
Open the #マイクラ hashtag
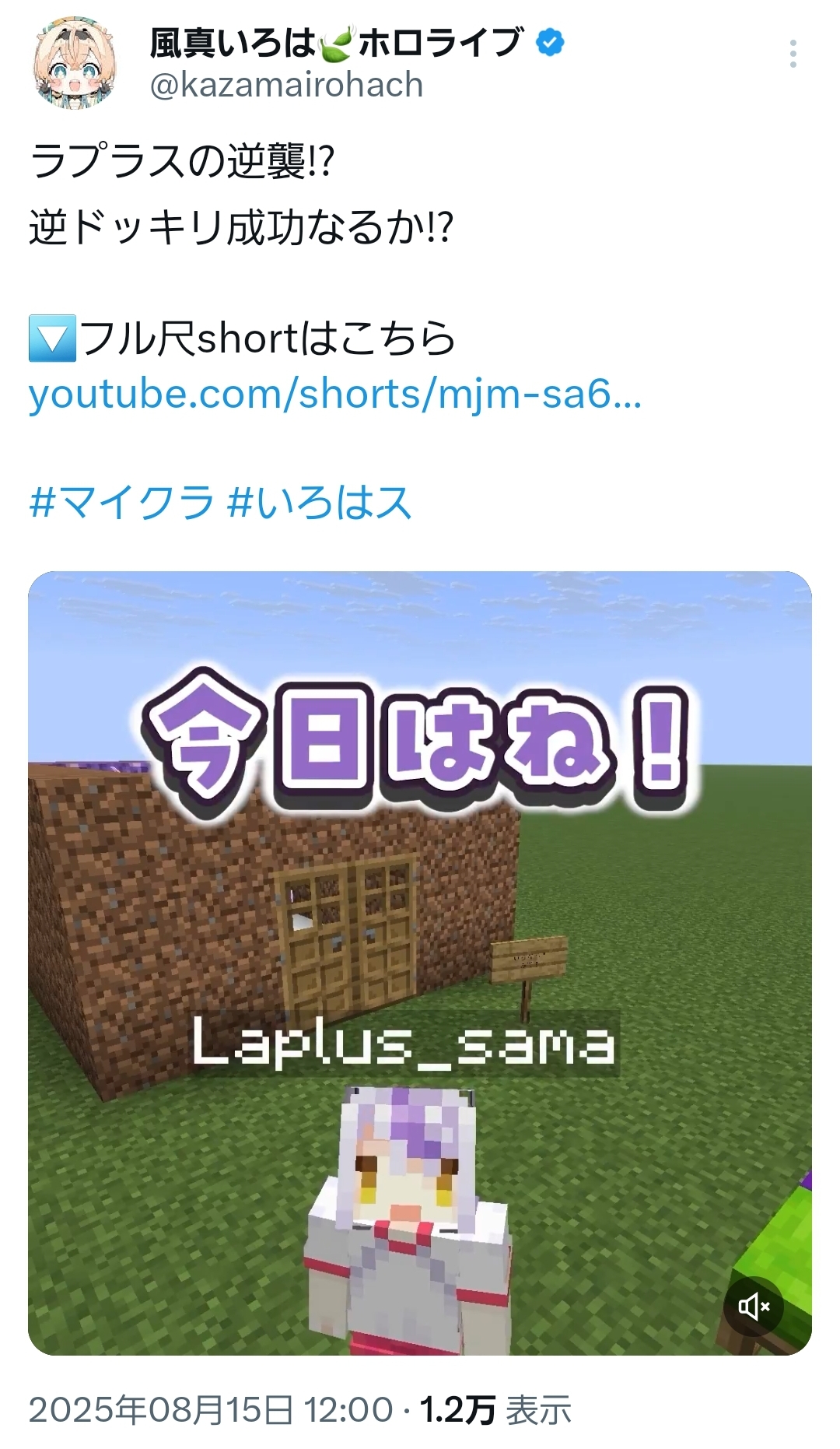coord(121,502)
